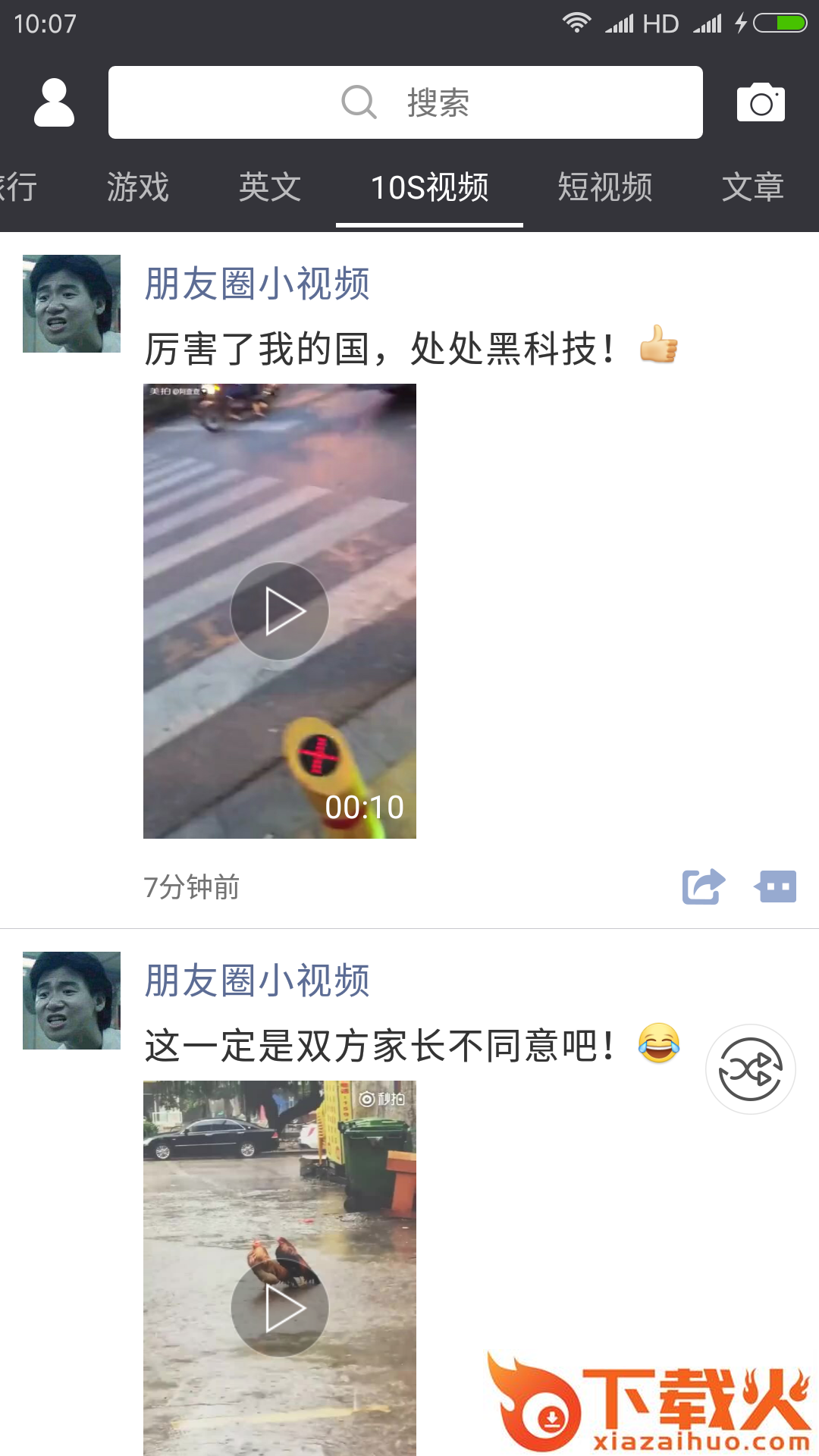Switch to the 文章 tab
This screenshot has height=1456, width=819.
point(752,187)
